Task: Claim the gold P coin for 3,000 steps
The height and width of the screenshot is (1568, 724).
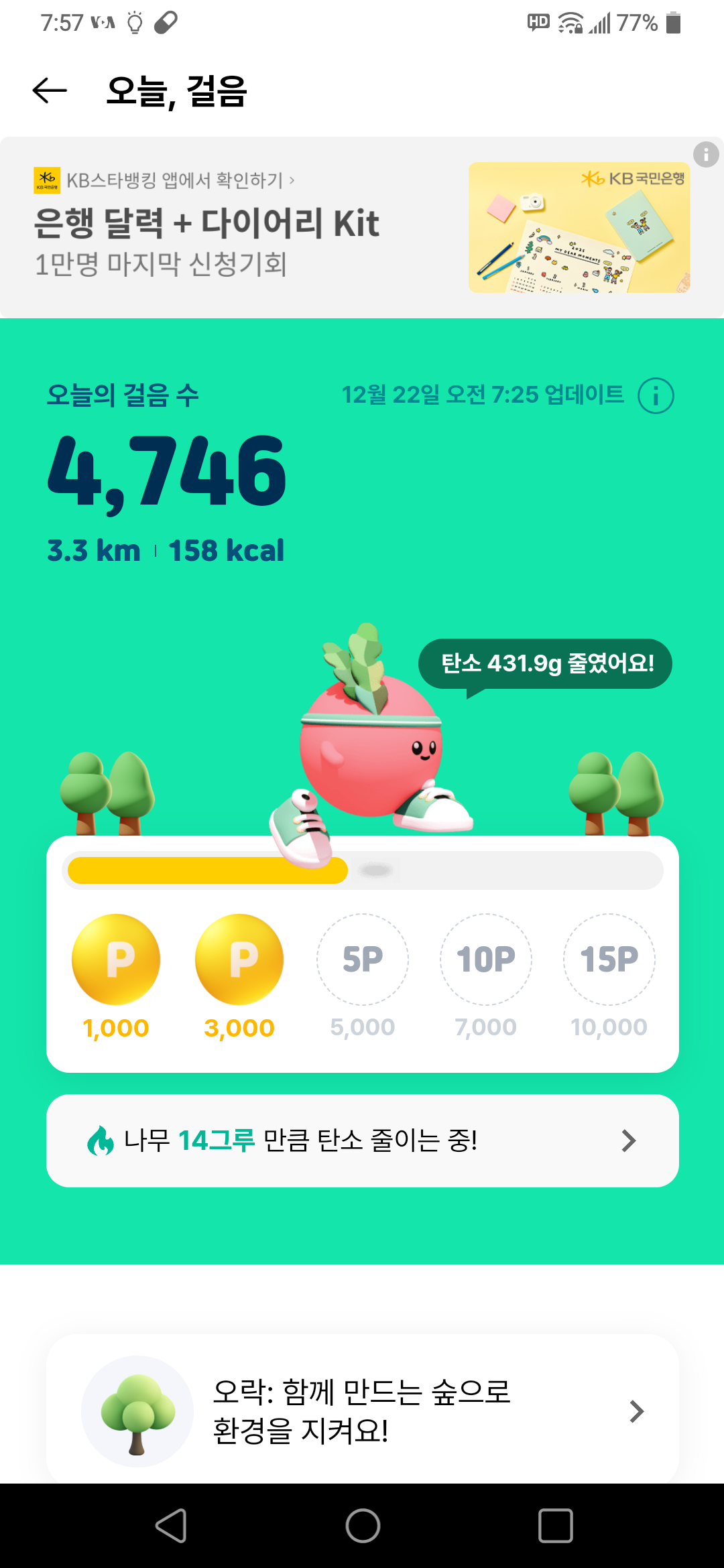Action: (239, 960)
